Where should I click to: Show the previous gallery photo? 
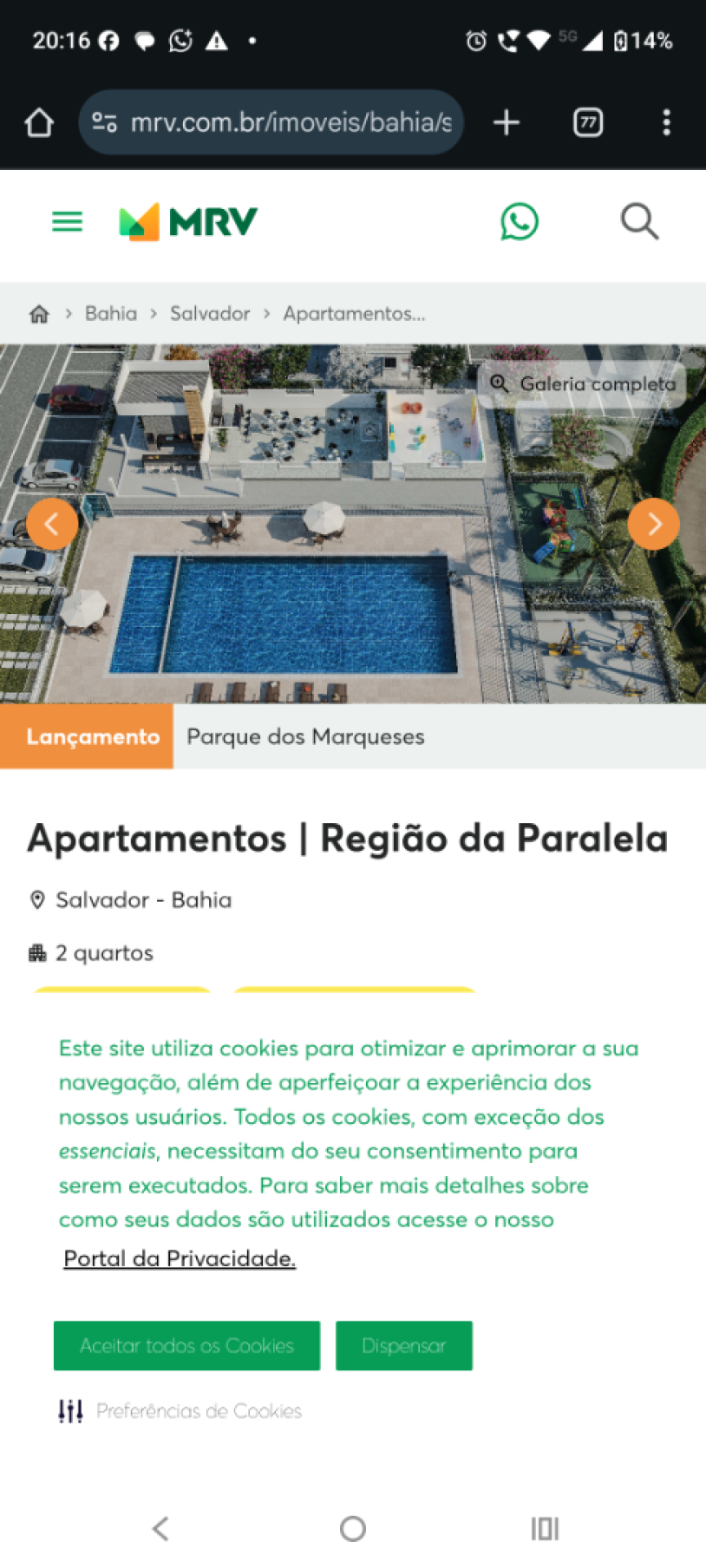51,523
